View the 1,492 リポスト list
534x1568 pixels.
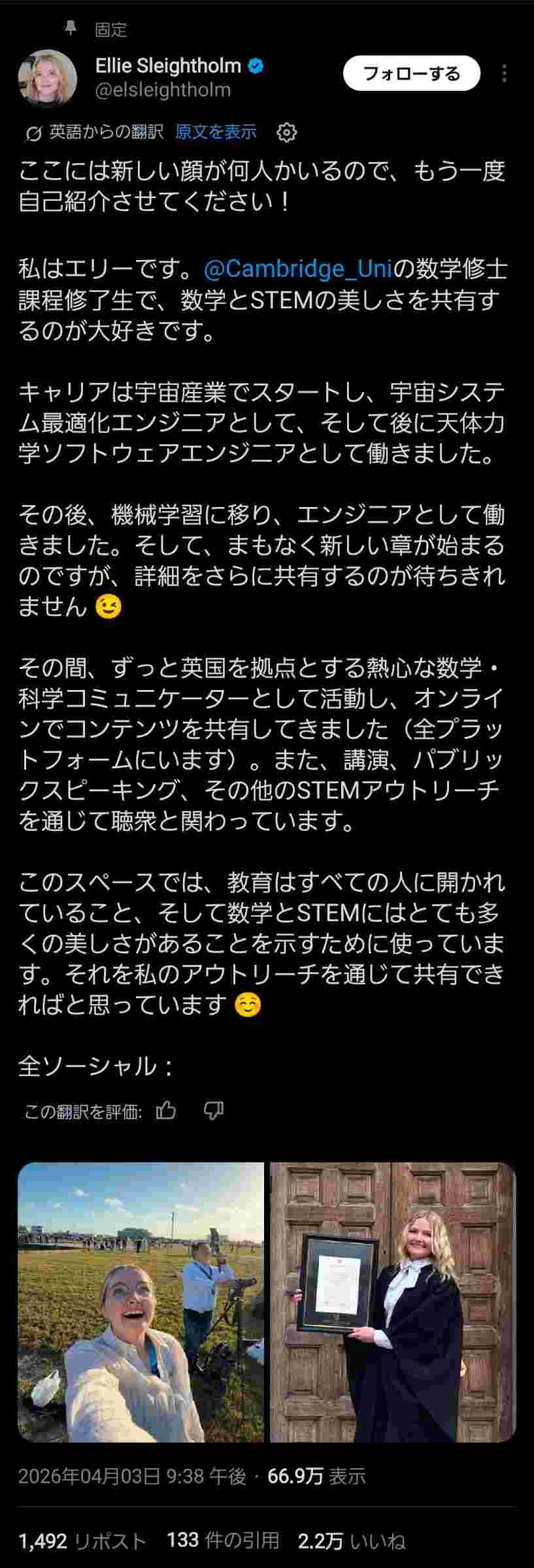click(x=82, y=1541)
